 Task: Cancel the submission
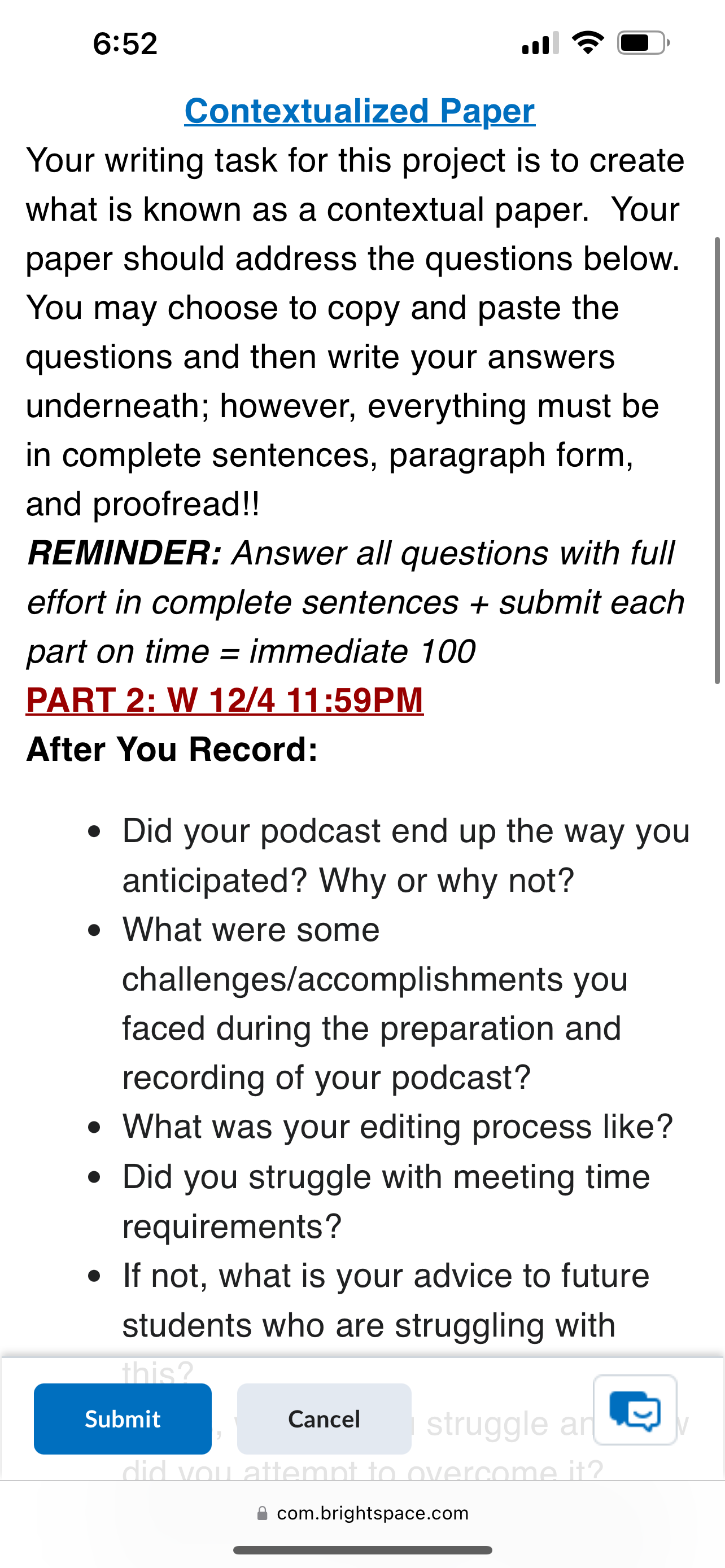tap(324, 1419)
